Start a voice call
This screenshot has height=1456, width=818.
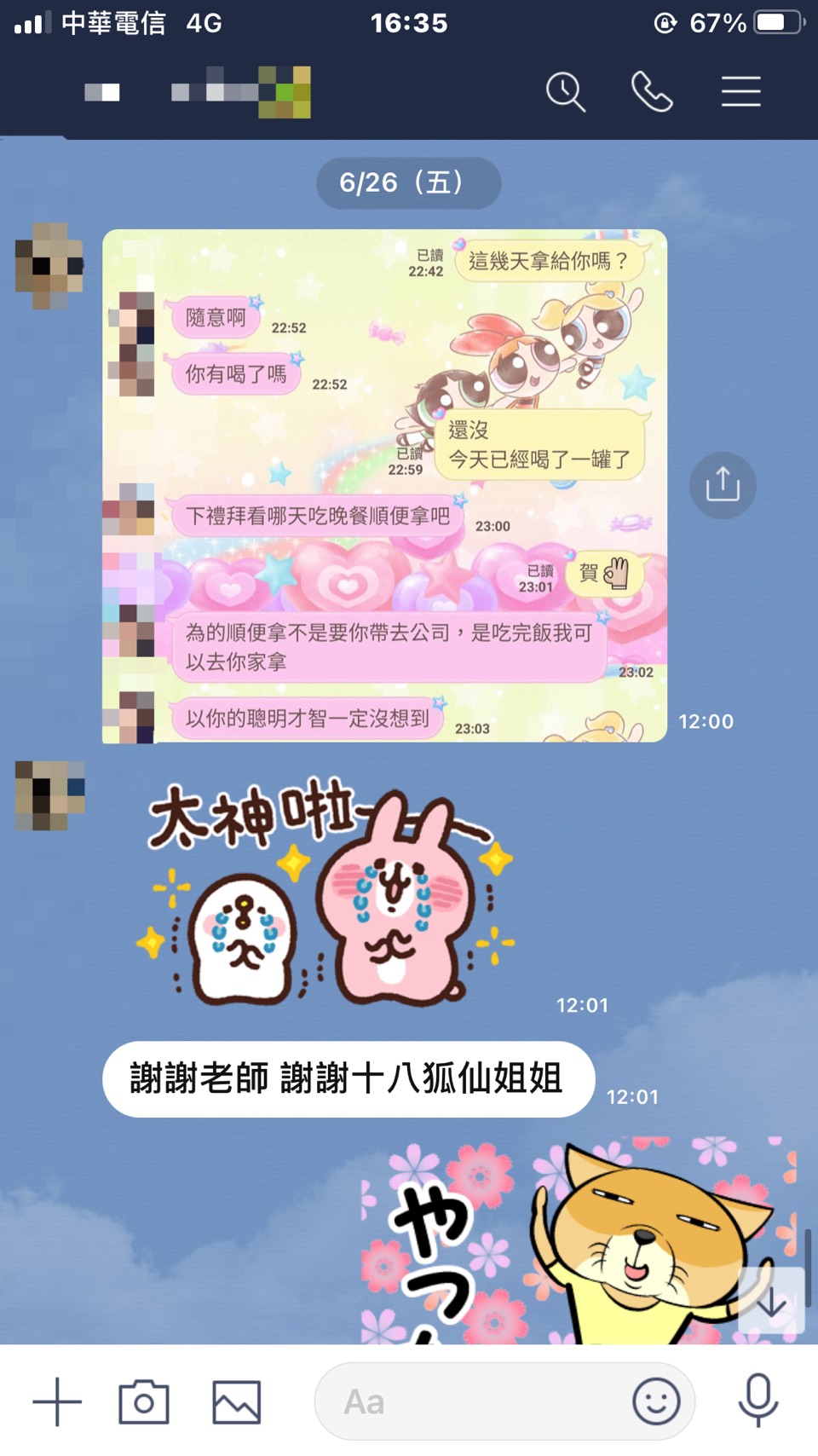tap(652, 92)
